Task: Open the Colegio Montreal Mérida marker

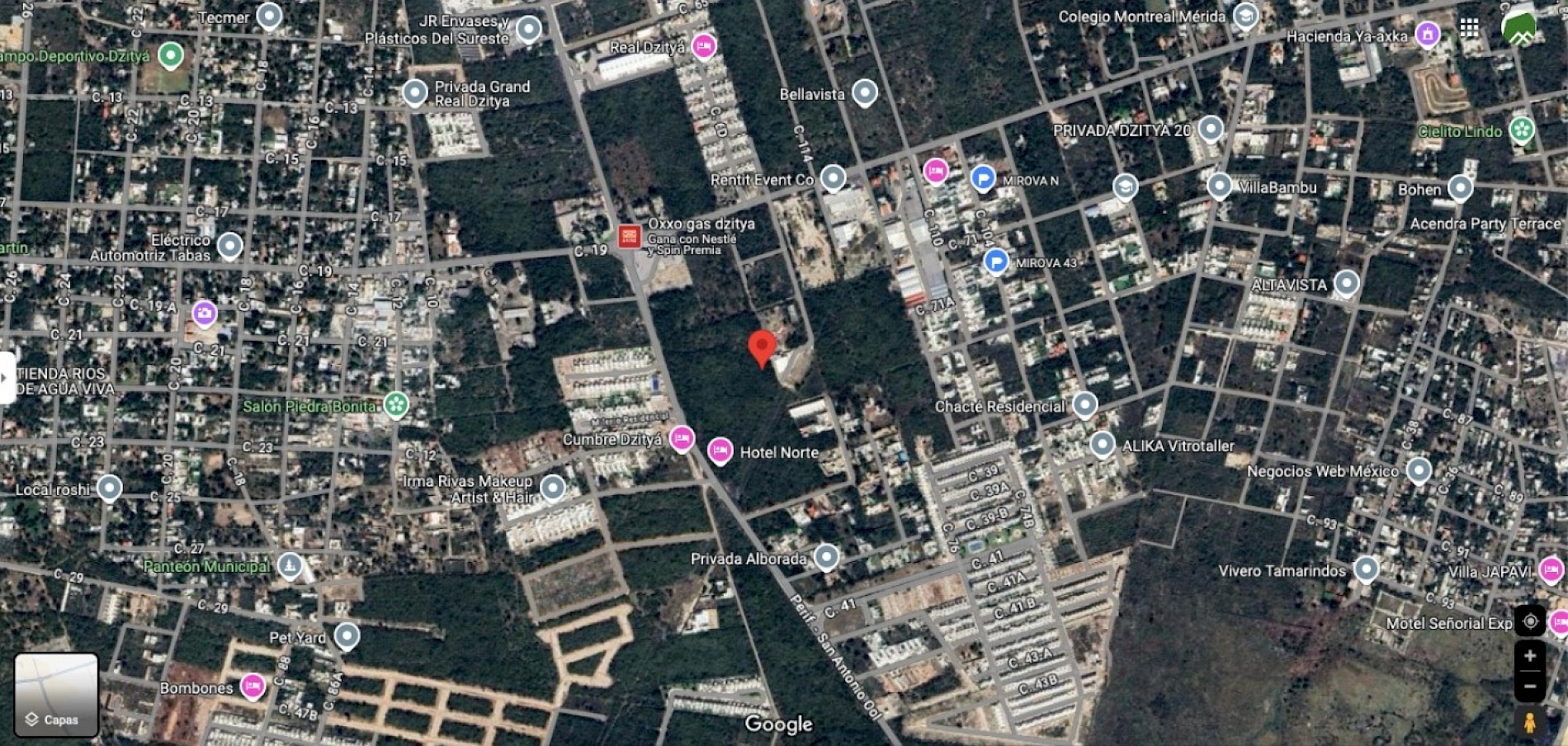Action: coord(1245,16)
